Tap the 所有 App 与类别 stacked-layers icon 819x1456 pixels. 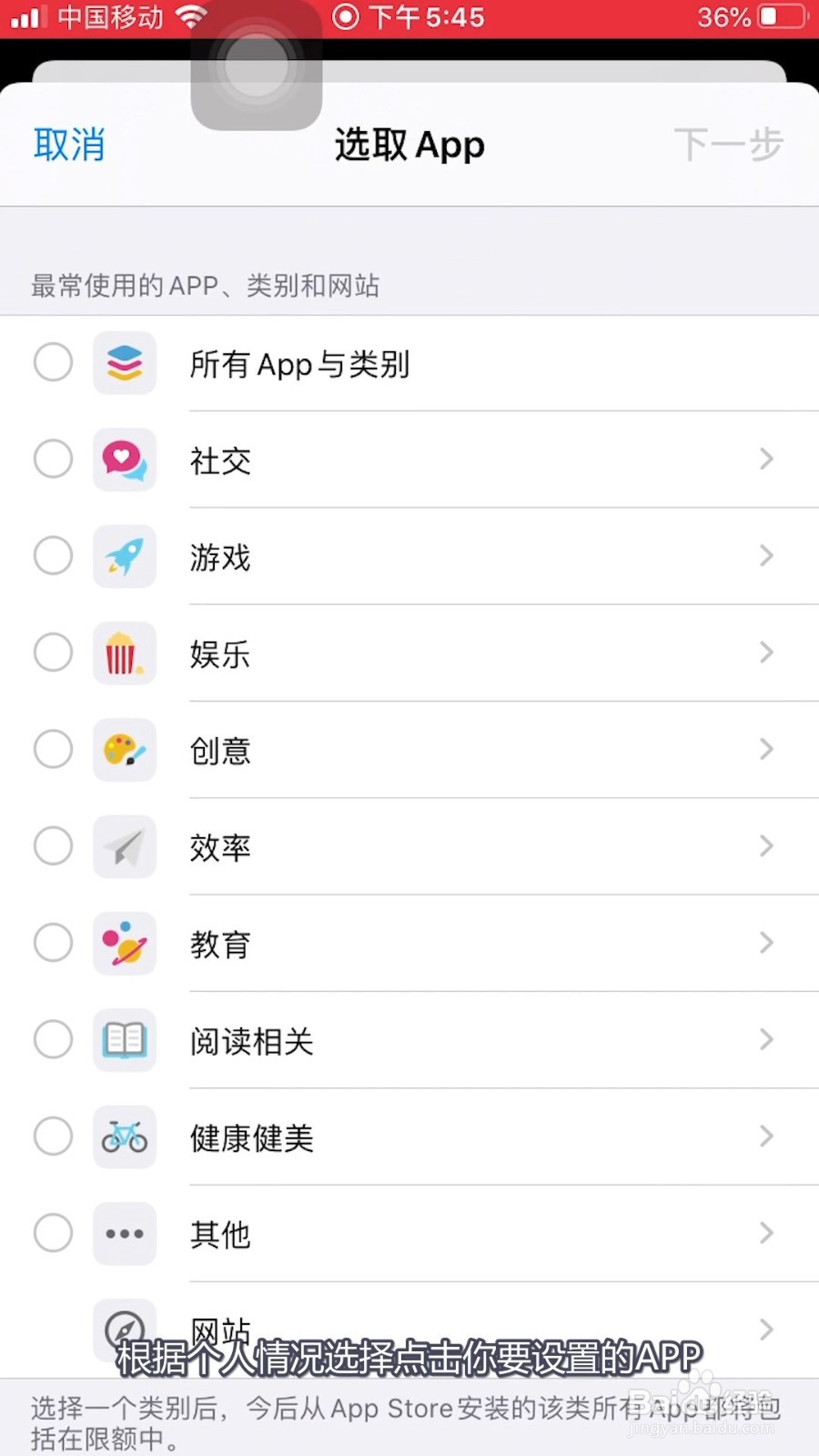click(124, 362)
